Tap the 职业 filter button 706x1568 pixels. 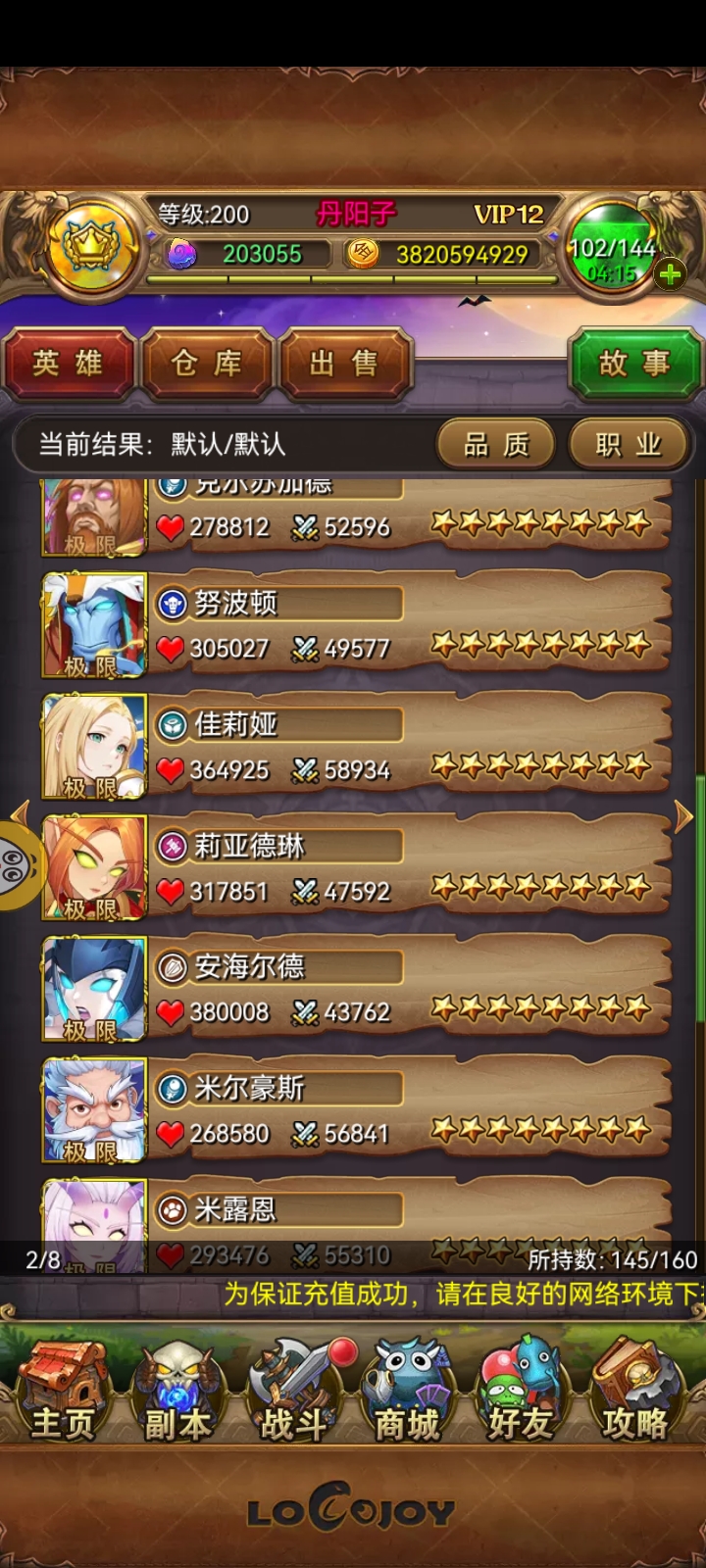[629, 445]
